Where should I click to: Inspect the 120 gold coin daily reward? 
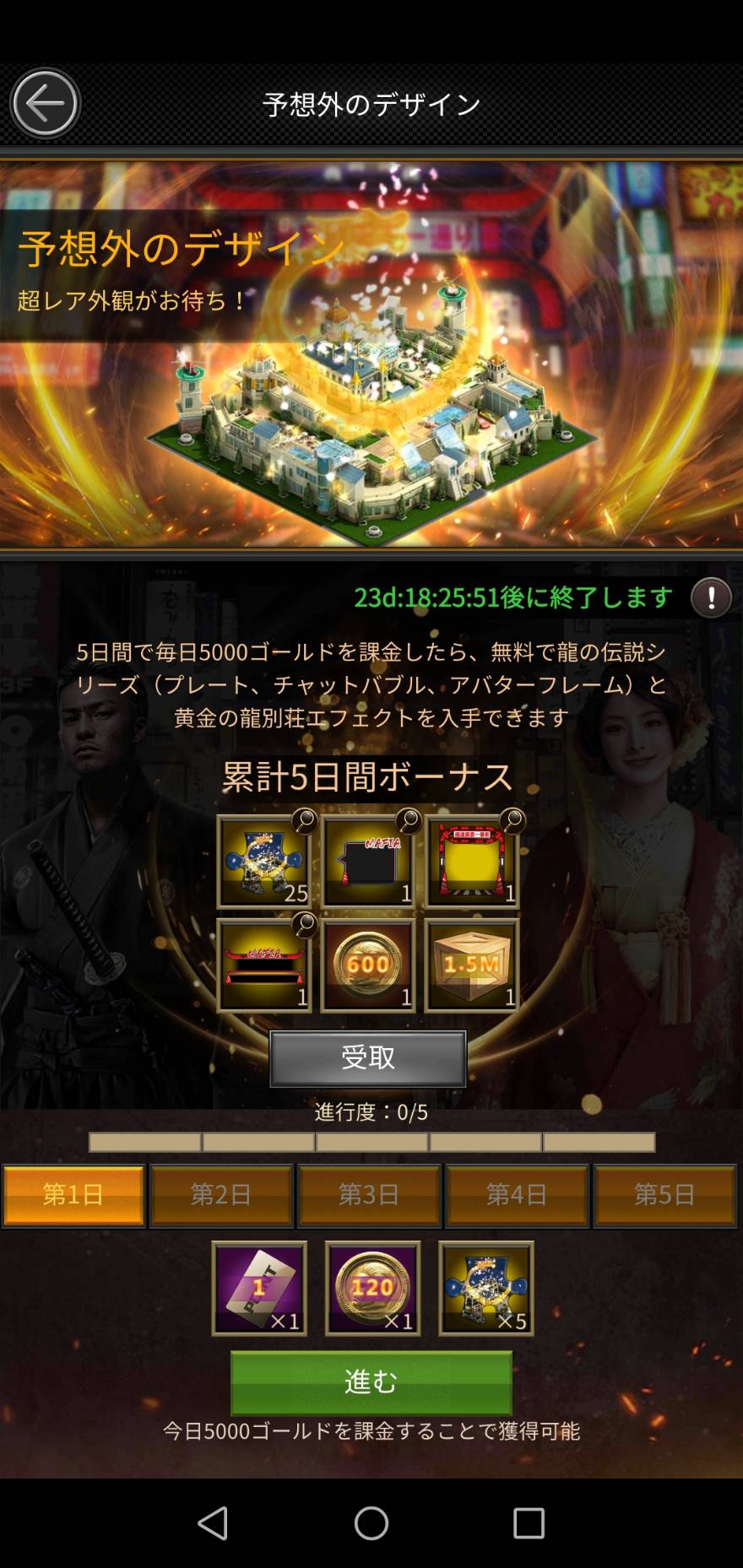tap(372, 1289)
